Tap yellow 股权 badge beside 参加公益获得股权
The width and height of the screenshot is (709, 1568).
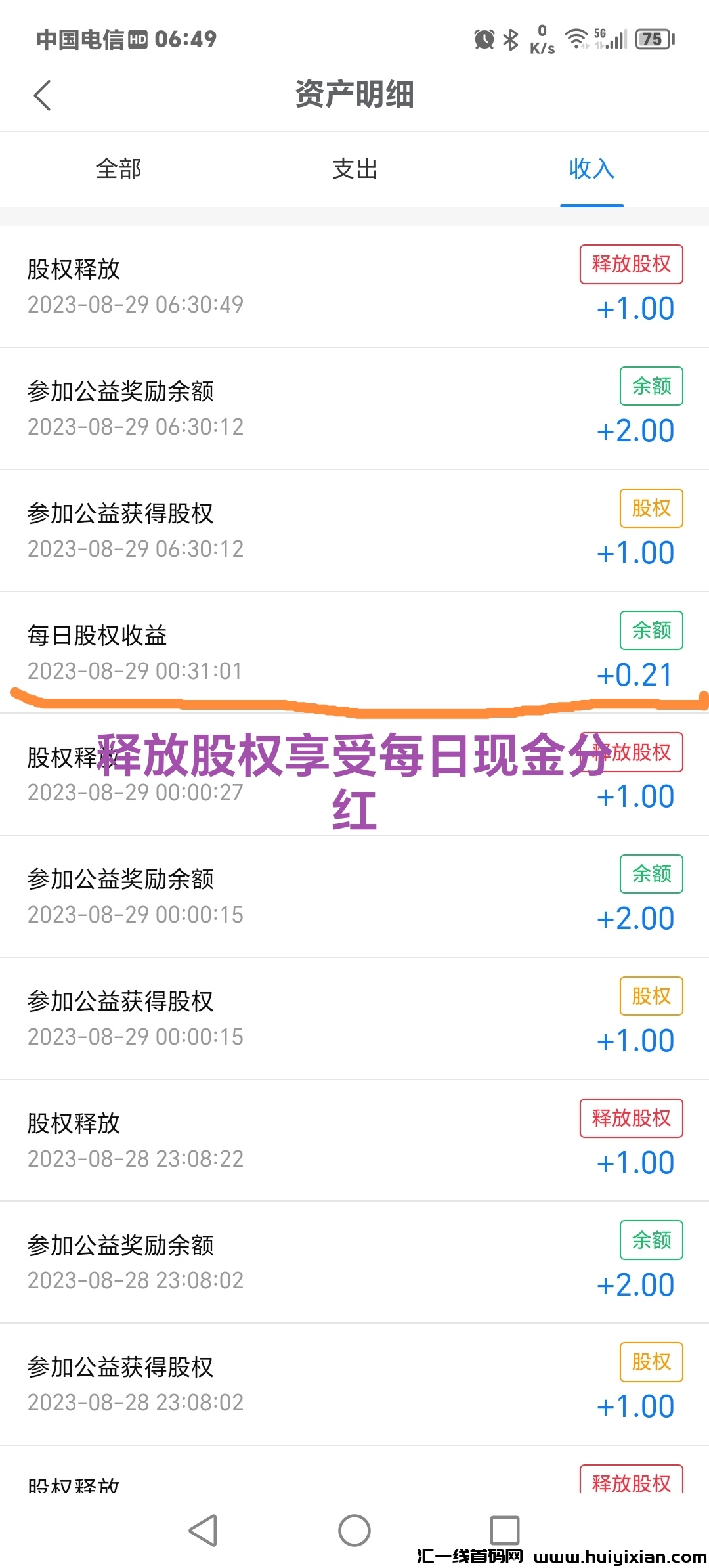(651, 508)
